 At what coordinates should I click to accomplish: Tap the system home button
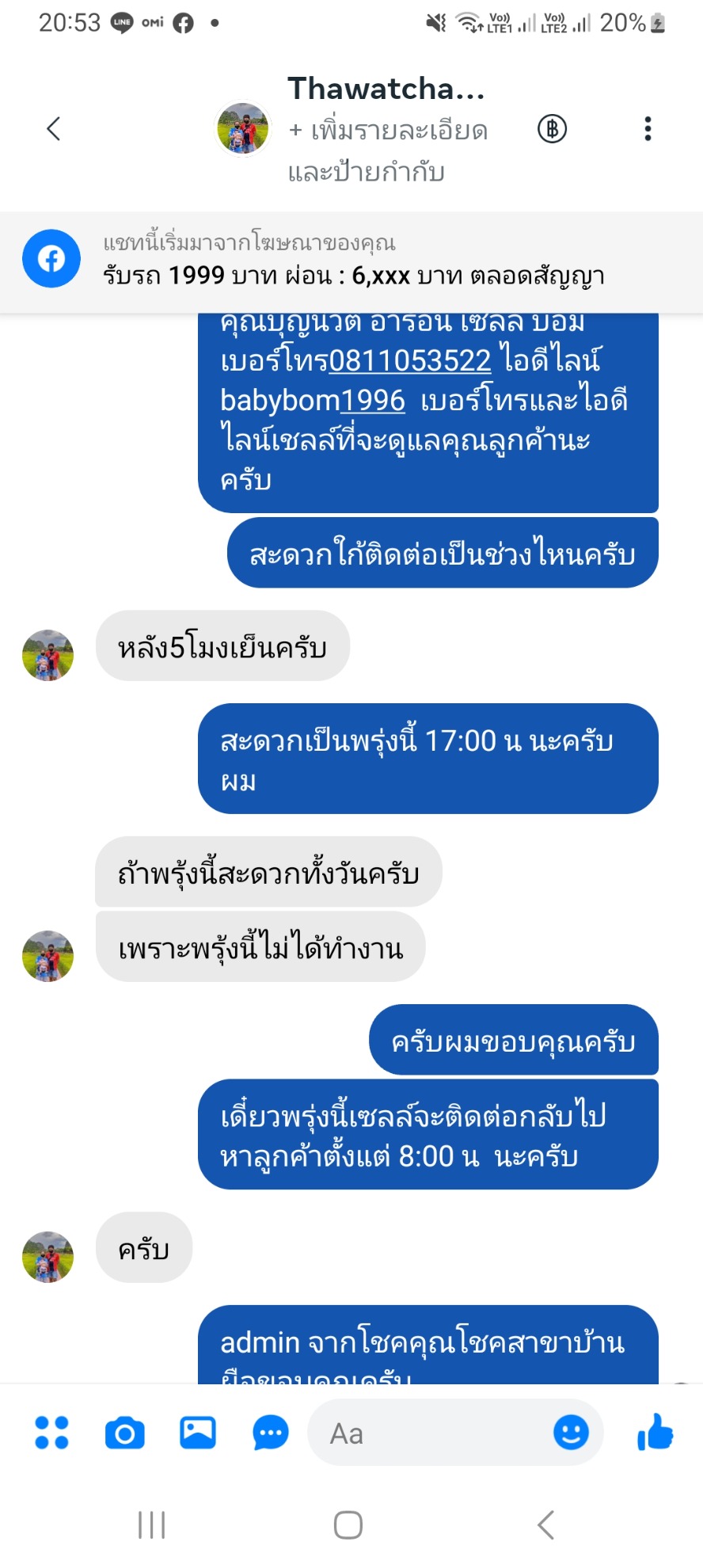tap(348, 1524)
